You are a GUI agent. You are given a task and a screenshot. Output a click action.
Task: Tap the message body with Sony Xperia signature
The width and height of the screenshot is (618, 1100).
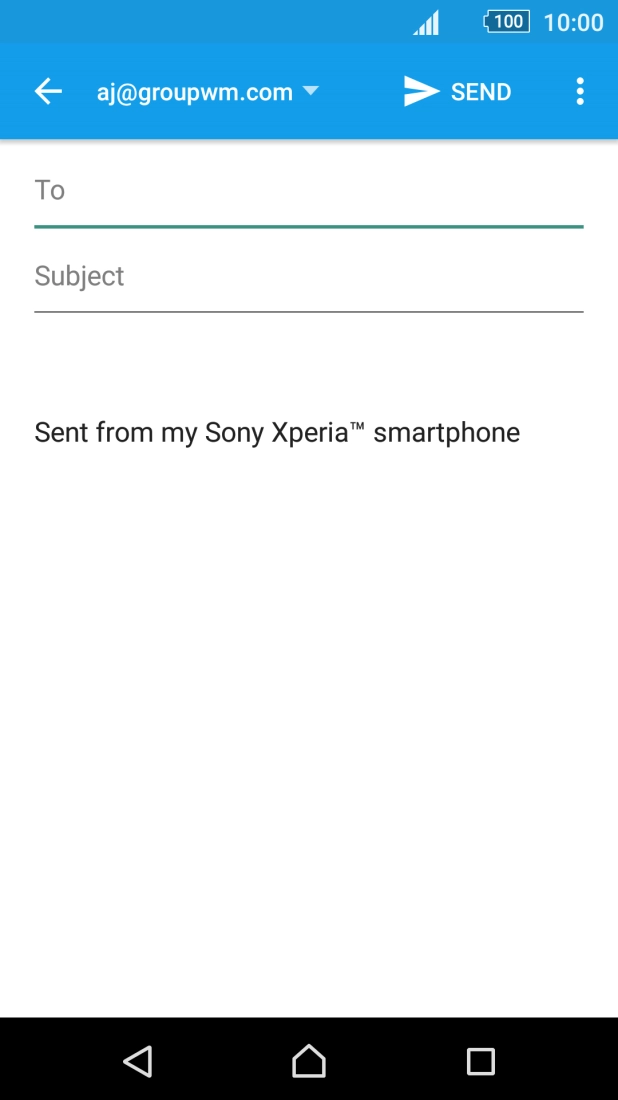pyautogui.click(x=277, y=433)
